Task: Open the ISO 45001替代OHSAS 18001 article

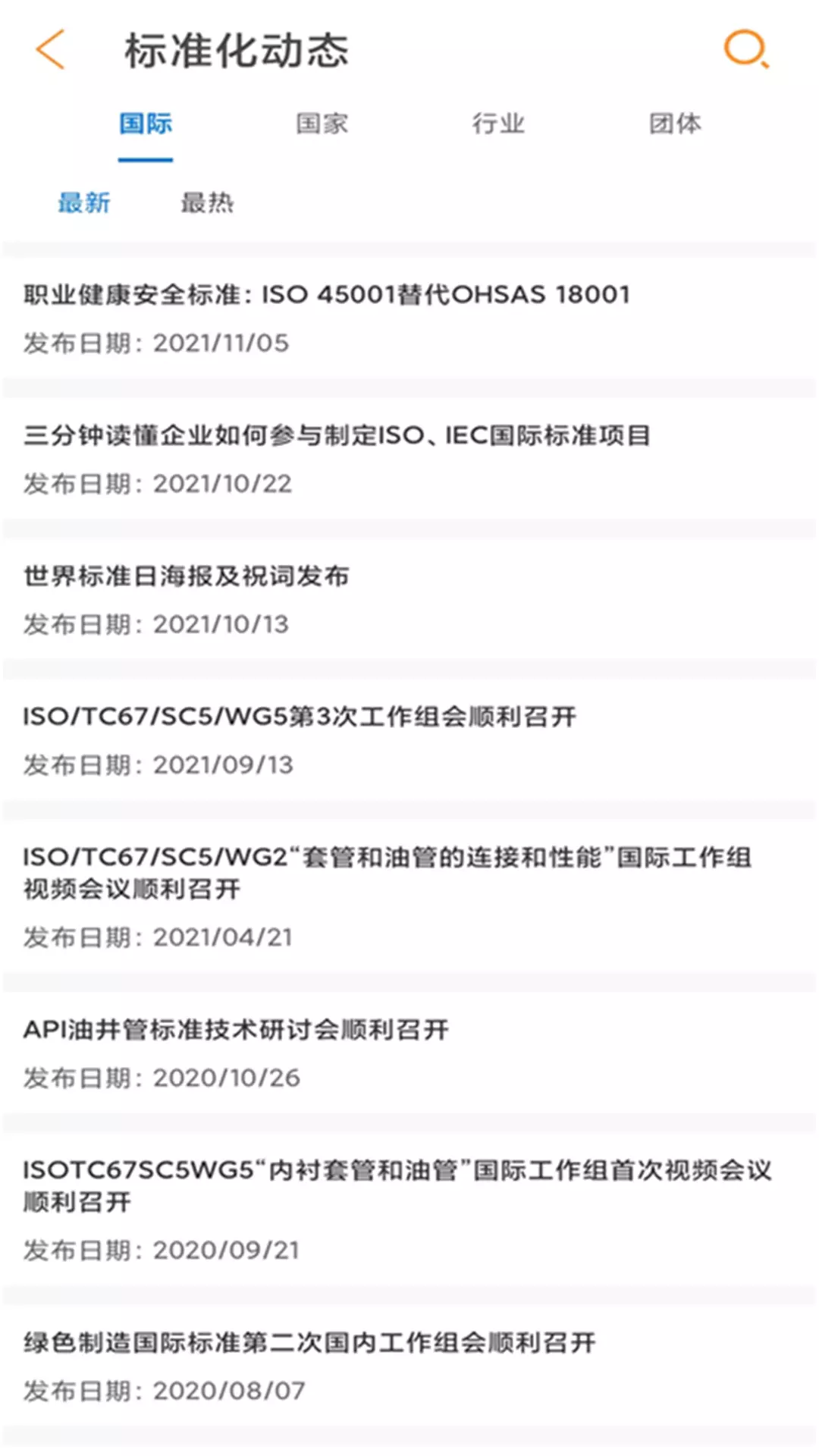Action: 326,295
